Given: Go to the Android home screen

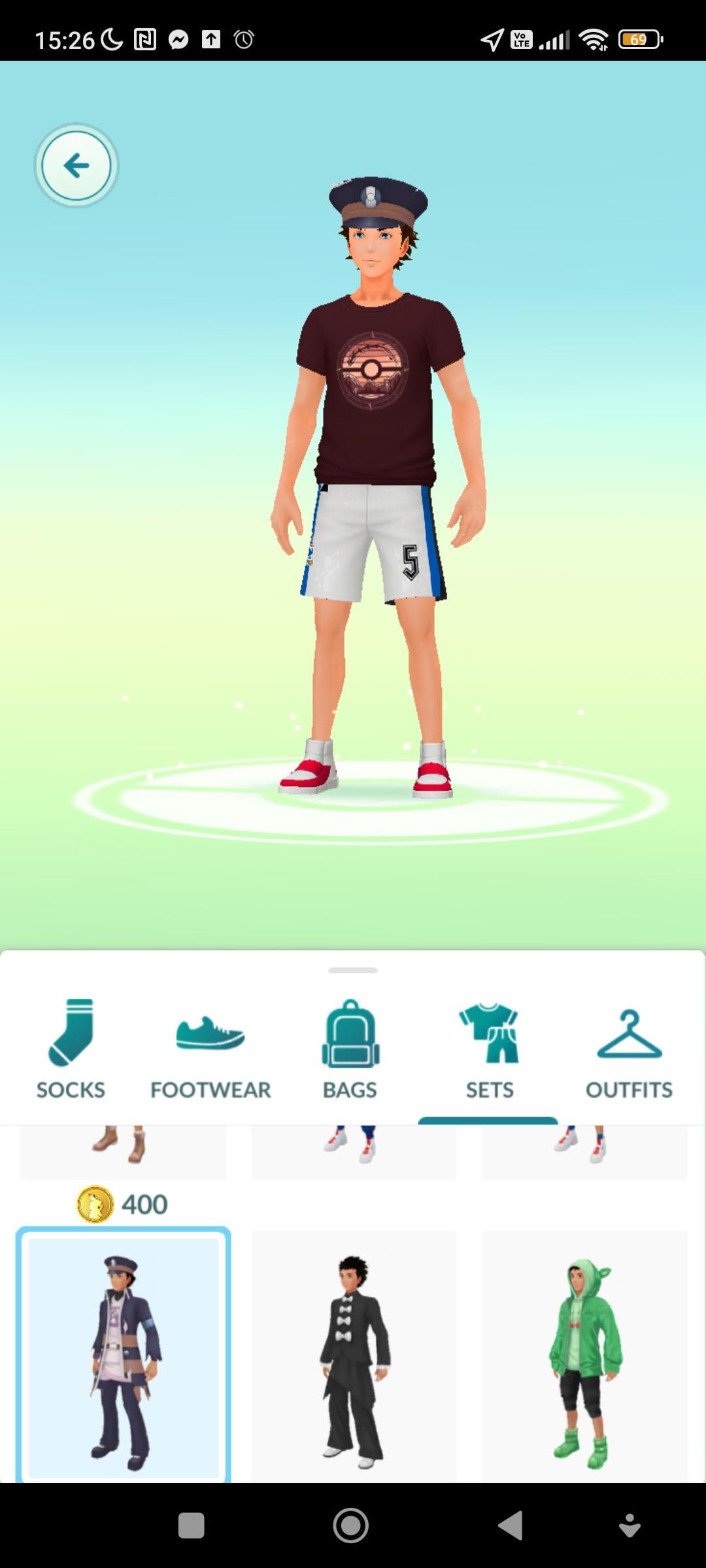Looking at the screenshot, I should (x=351, y=1526).
